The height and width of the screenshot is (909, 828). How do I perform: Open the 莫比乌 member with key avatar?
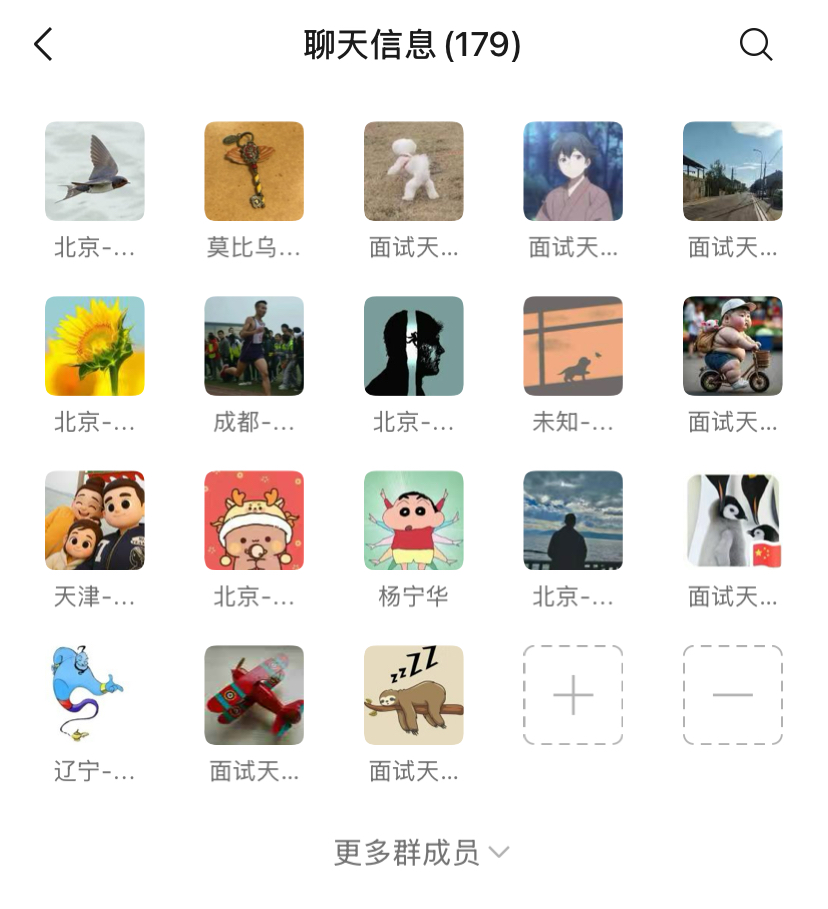point(254,171)
